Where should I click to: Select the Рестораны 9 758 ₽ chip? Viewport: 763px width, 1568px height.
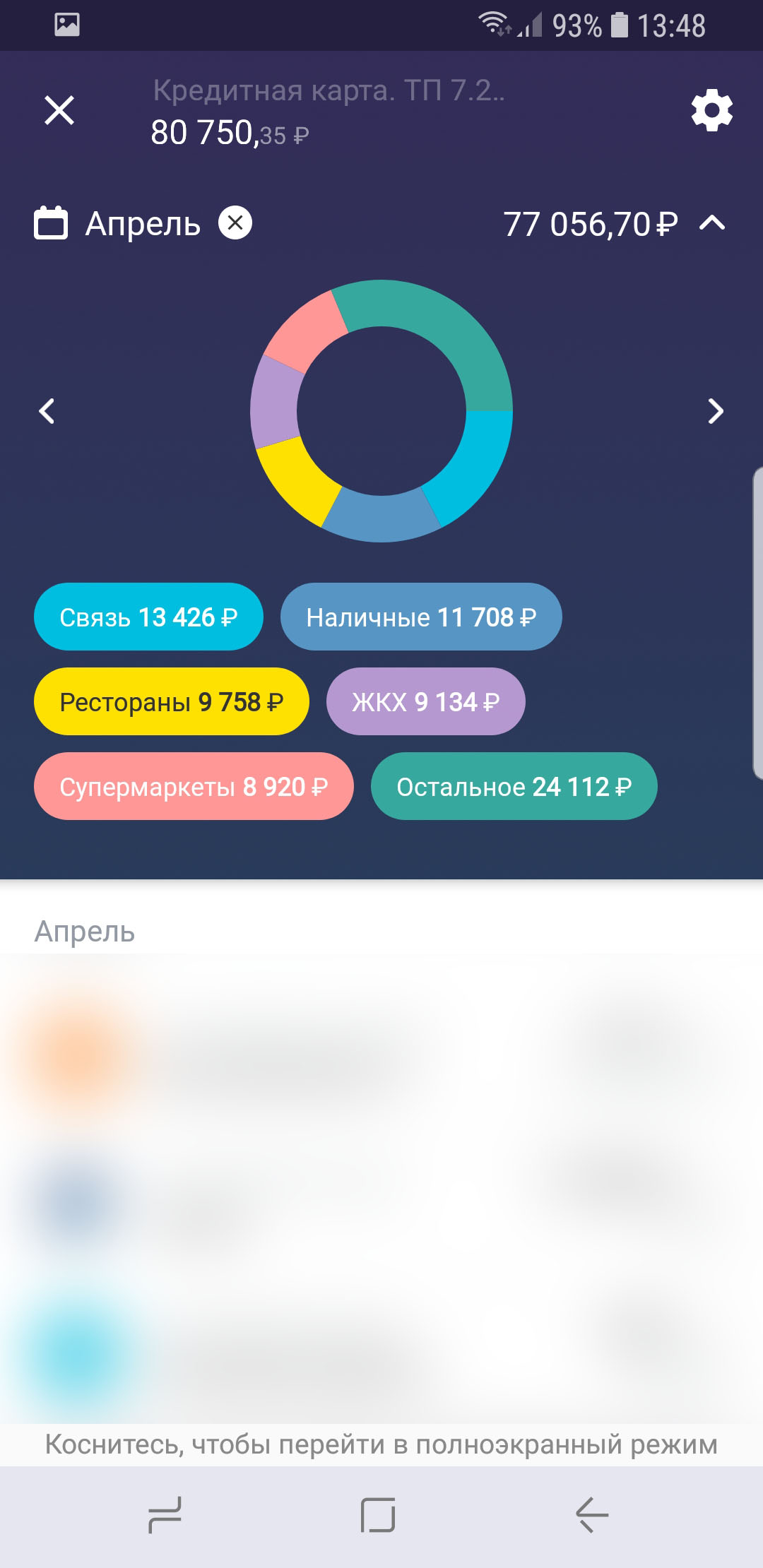(x=172, y=701)
